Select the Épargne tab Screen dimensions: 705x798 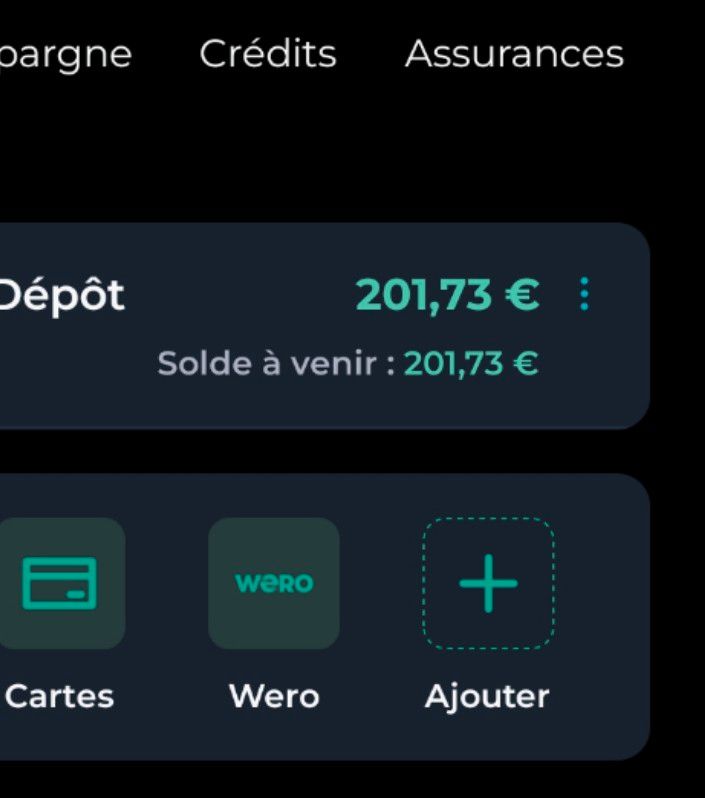pyautogui.click(x=65, y=55)
